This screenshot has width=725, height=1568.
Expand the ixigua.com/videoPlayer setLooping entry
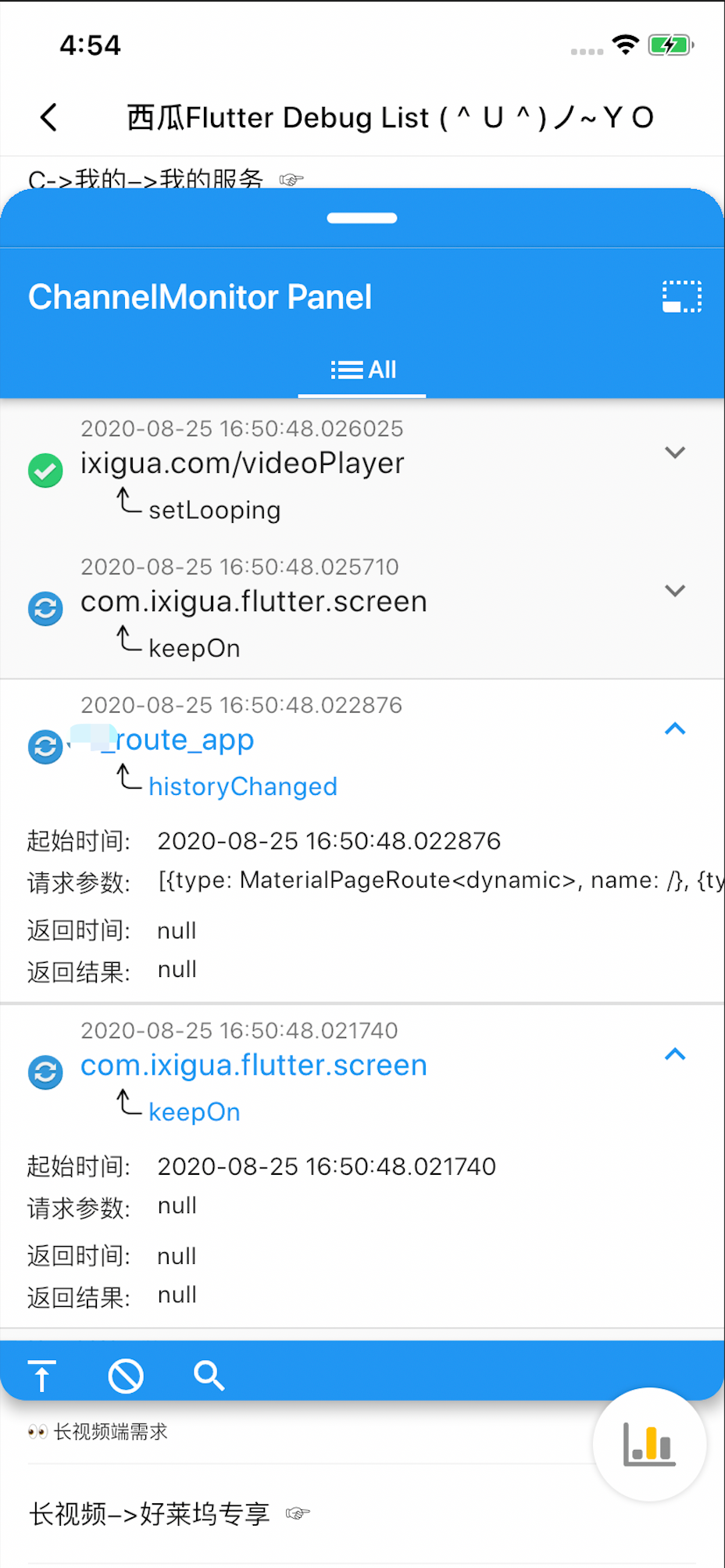(674, 453)
